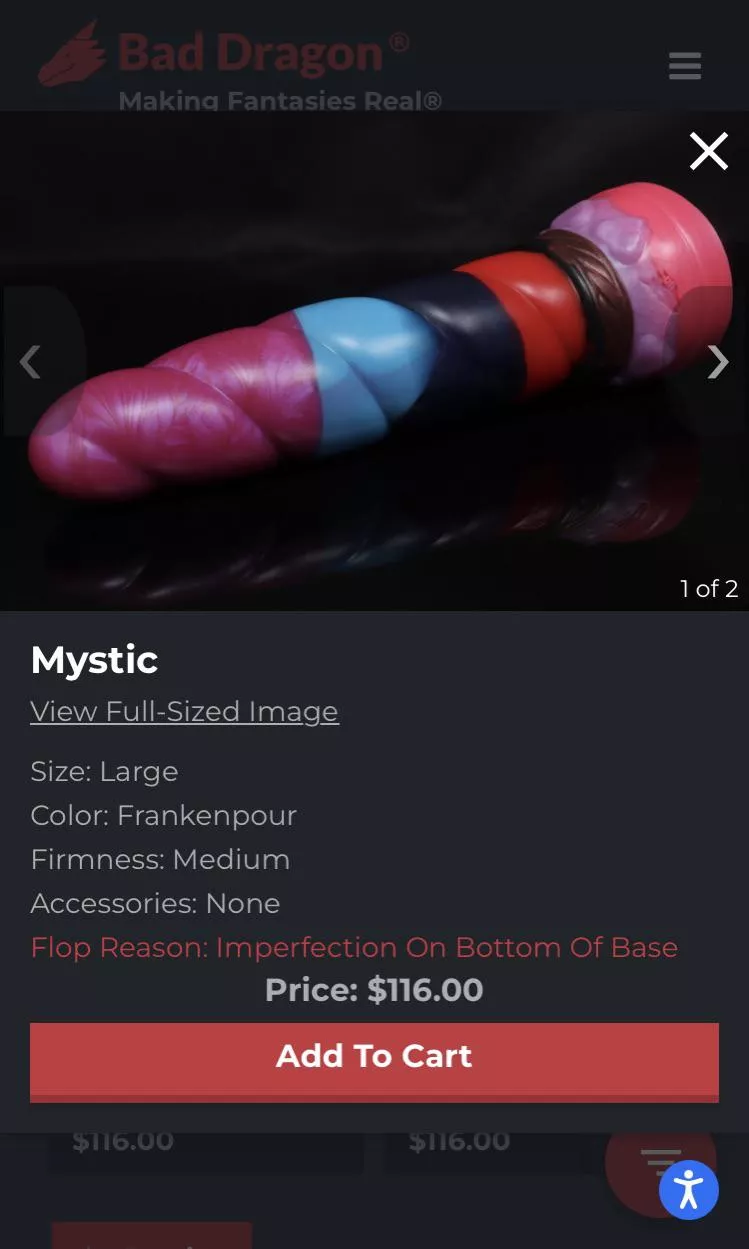The image size is (749, 1249).
Task: Open the accessibility options button
Action: click(x=688, y=1190)
